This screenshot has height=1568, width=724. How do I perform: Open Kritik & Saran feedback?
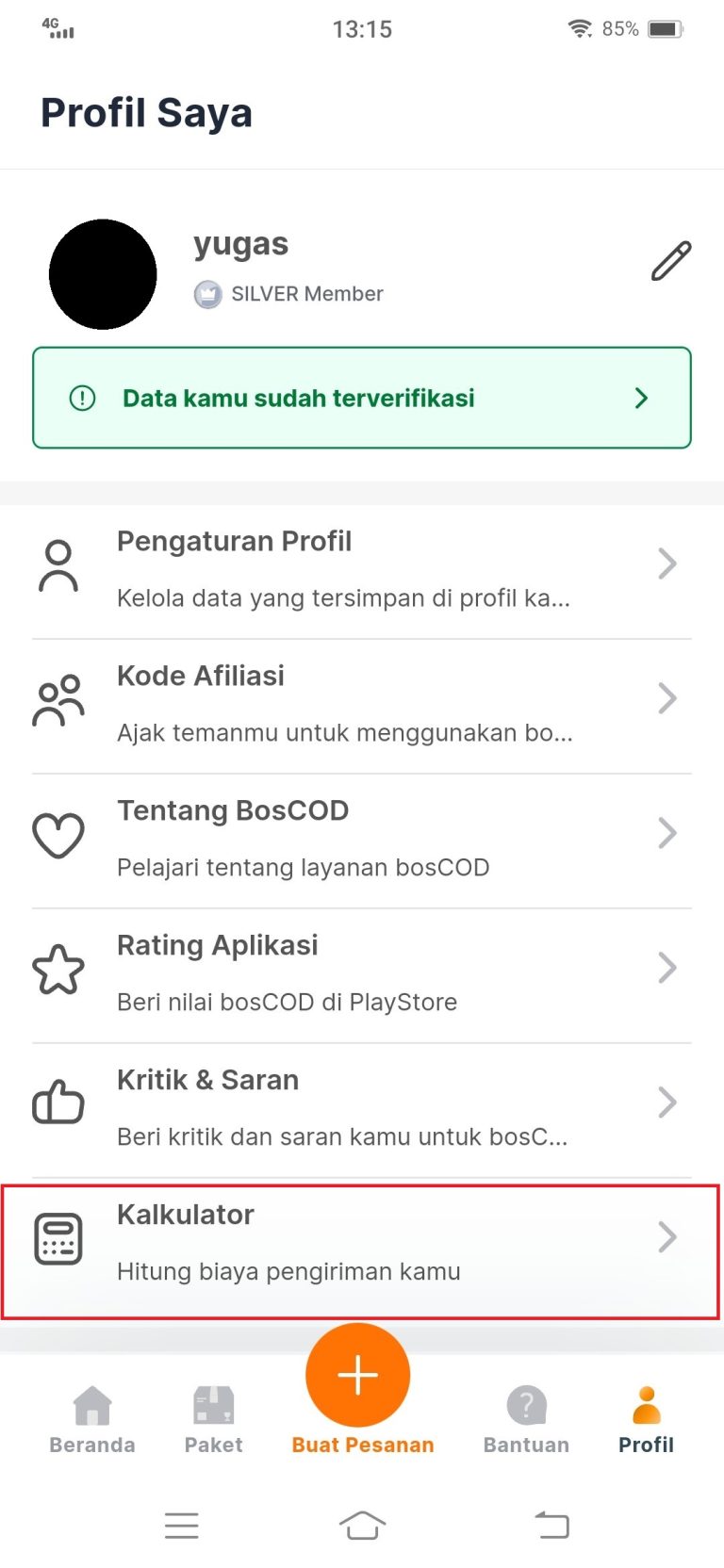362,1107
